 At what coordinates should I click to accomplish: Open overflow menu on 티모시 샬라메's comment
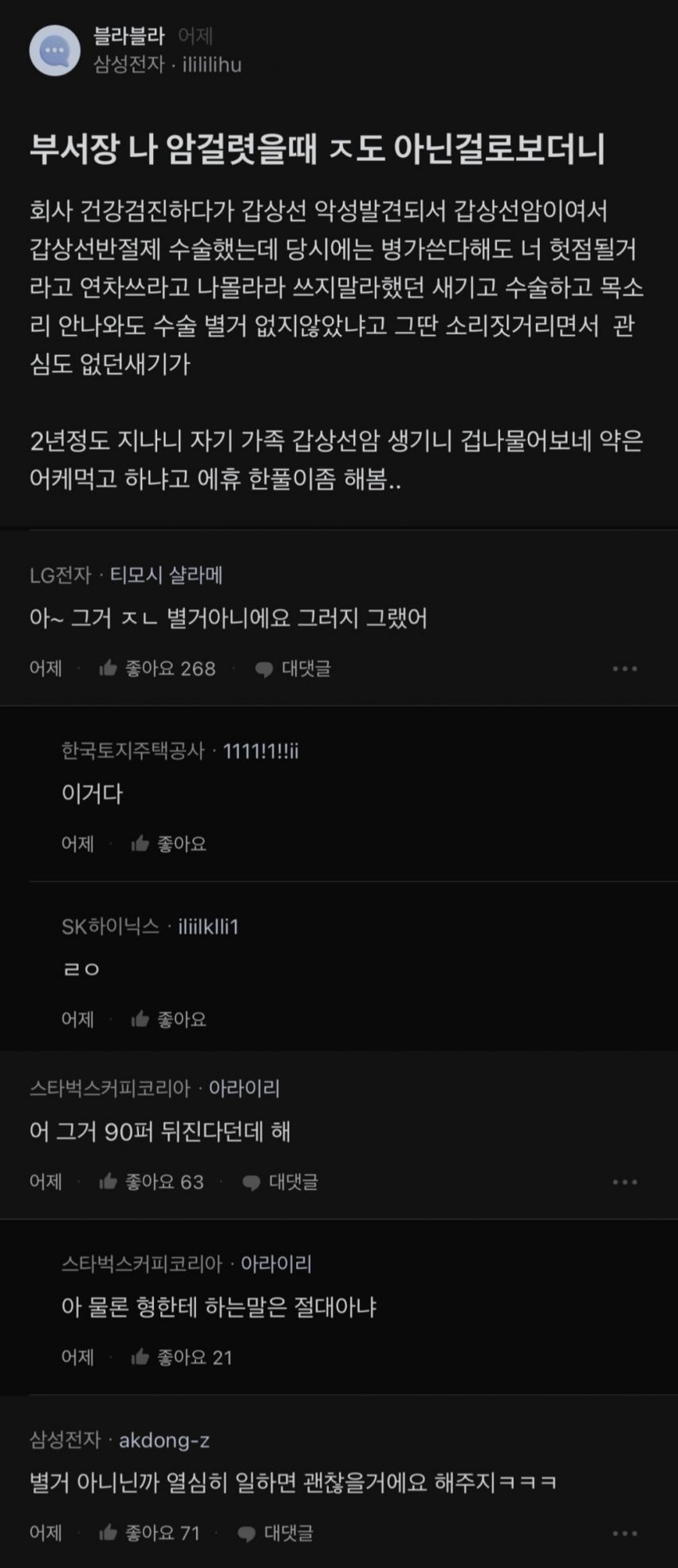tap(625, 668)
